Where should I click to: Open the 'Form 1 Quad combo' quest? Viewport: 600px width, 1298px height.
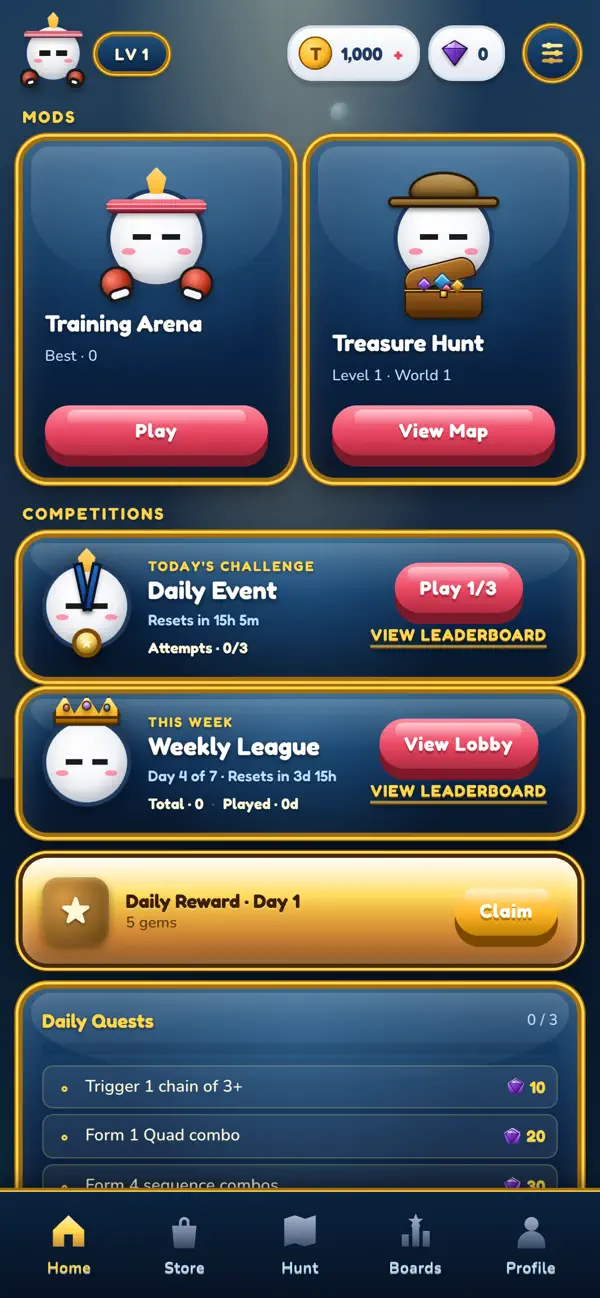(x=300, y=1136)
